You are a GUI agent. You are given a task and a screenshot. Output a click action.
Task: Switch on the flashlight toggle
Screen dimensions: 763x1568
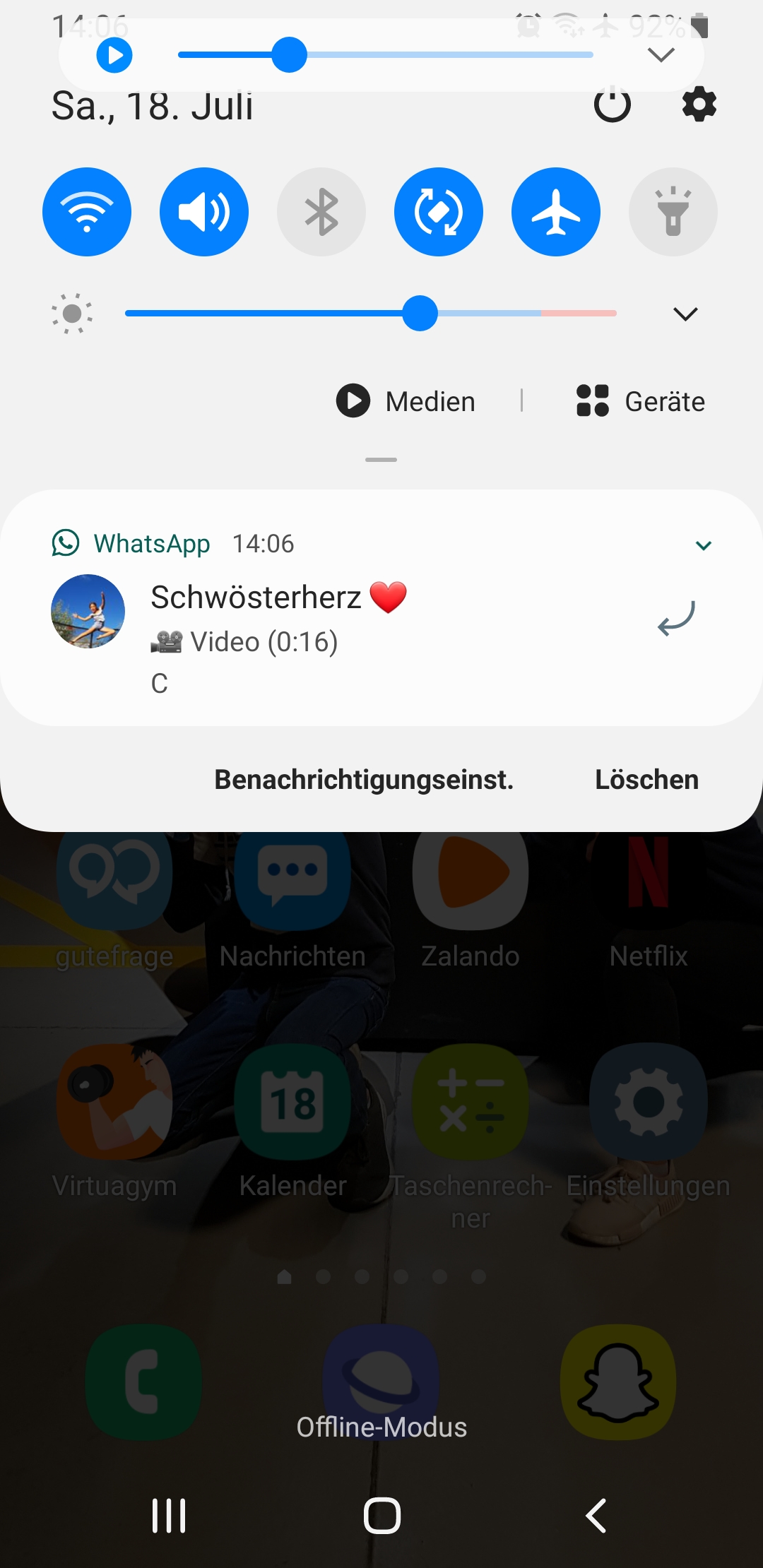[x=673, y=212]
